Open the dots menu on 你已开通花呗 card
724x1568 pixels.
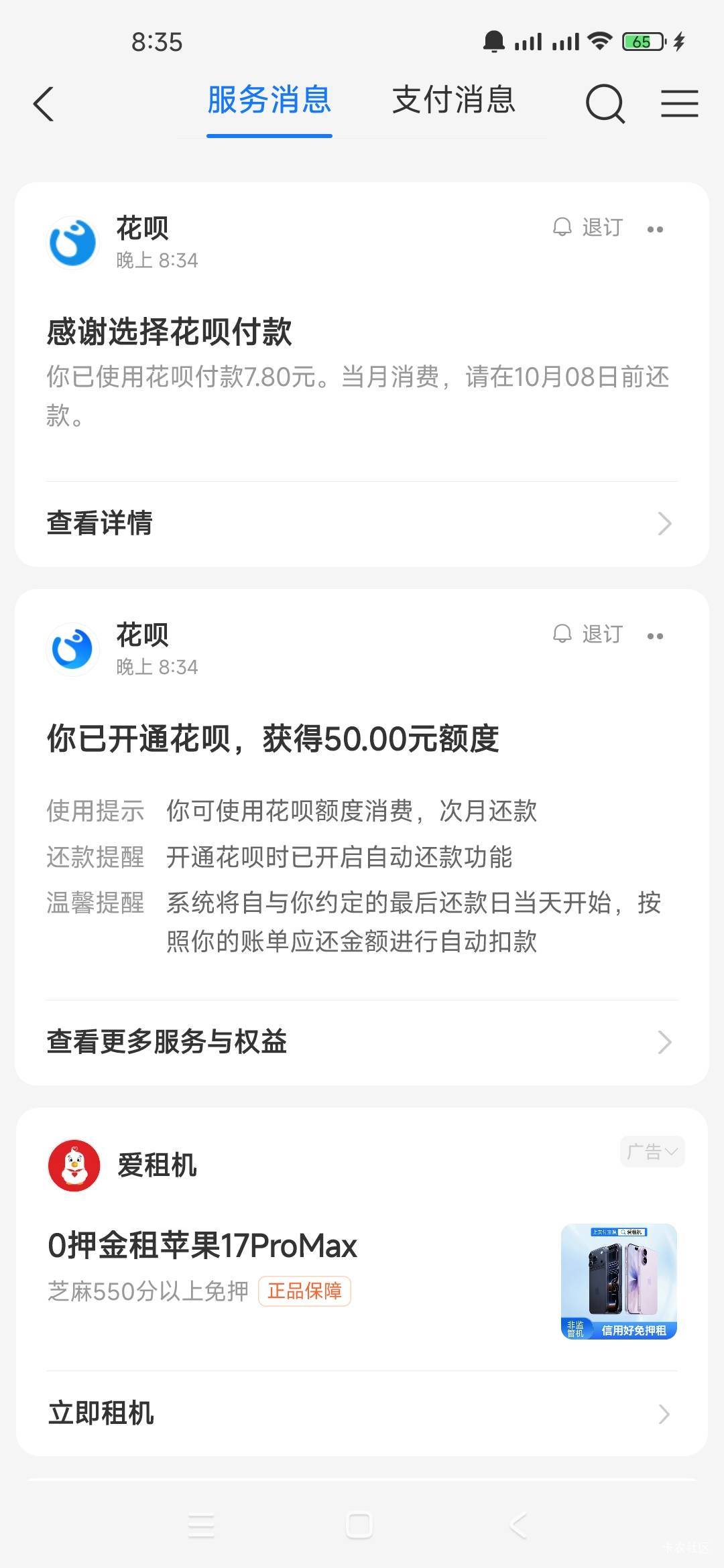[x=655, y=636]
